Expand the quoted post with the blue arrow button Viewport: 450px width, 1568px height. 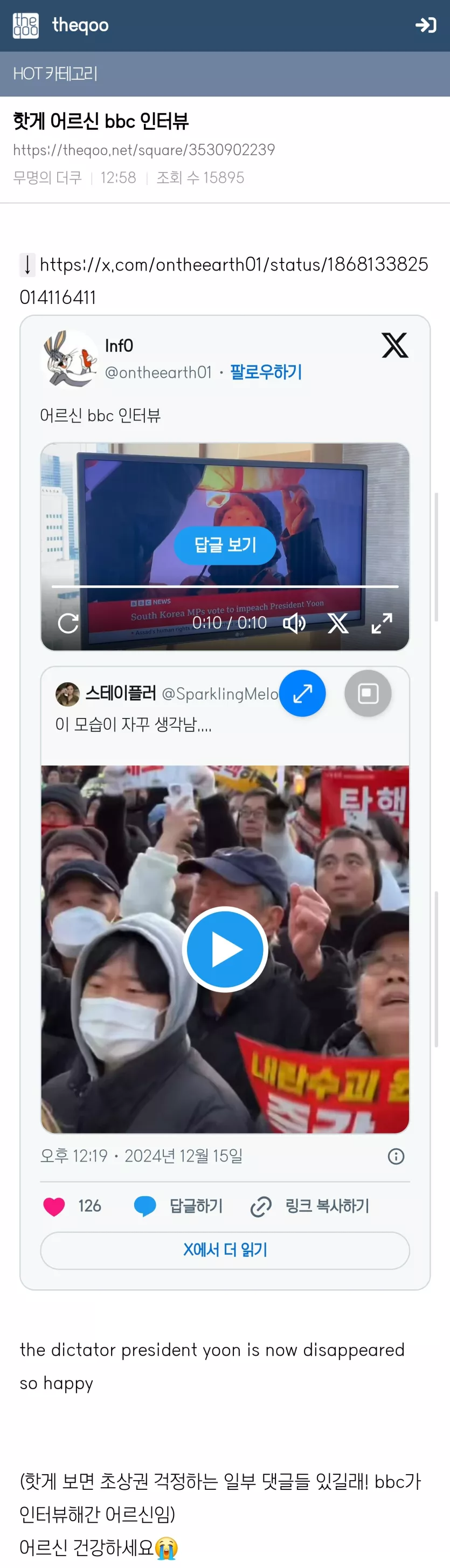[303, 693]
